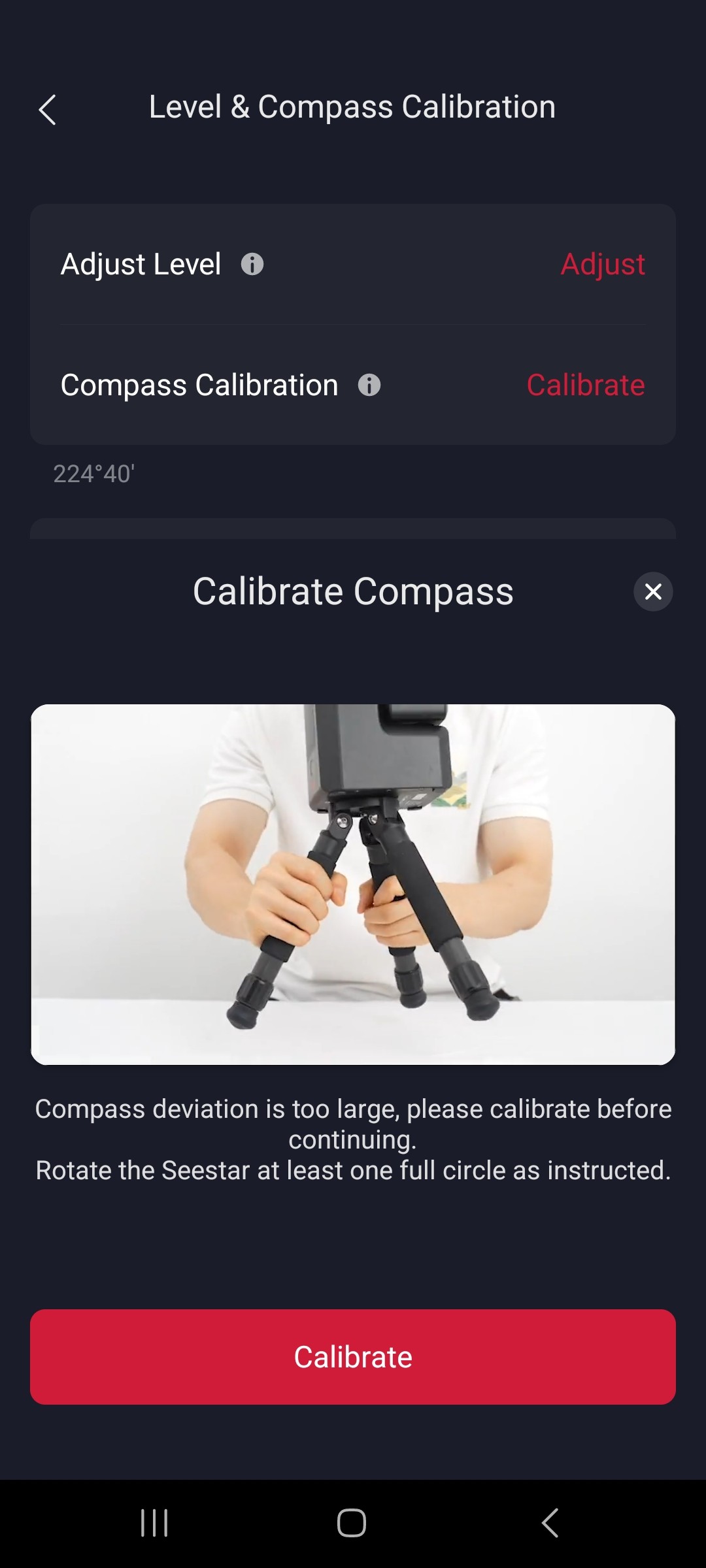Open info for Compass Calibration
This screenshot has height=1568, width=706.
369,385
